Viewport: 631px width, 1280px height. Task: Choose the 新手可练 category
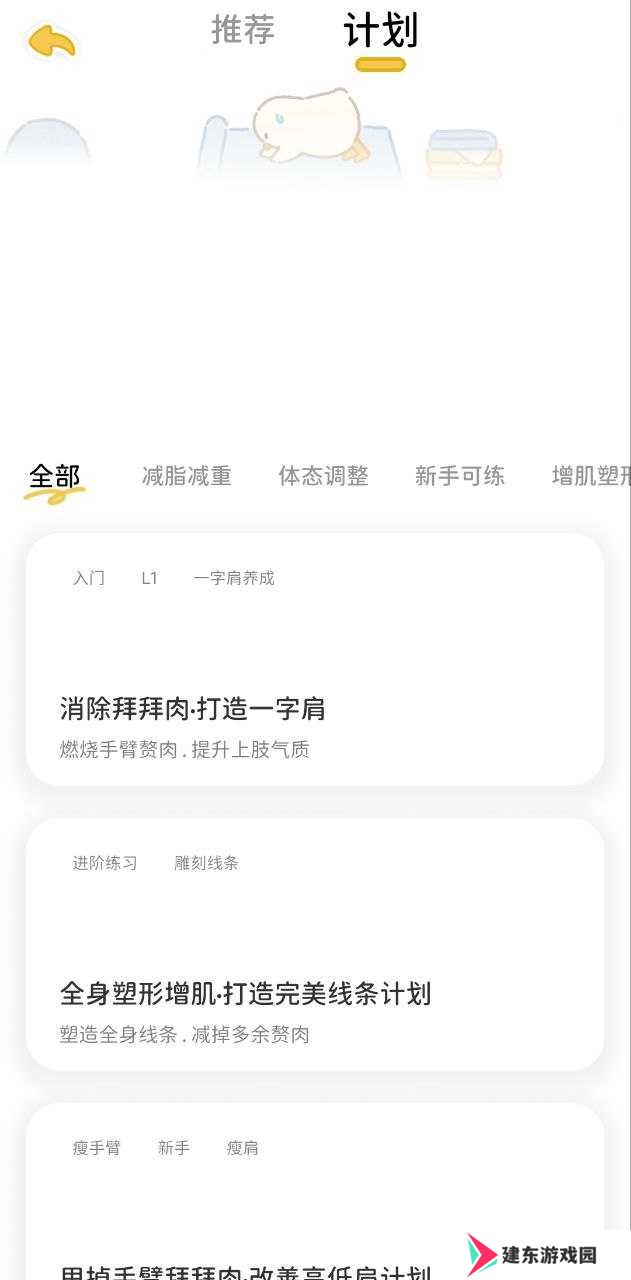pyautogui.click(x=460, y=477)
